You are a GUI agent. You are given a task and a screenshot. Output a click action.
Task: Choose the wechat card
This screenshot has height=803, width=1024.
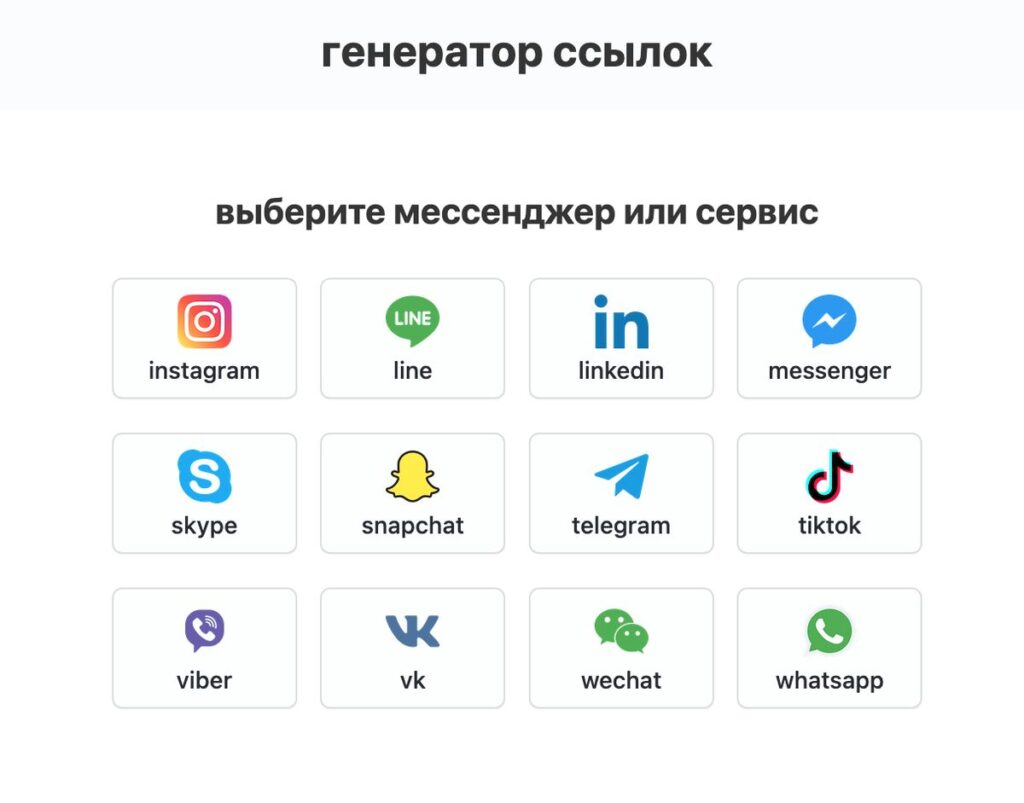(x=621, y=648)
